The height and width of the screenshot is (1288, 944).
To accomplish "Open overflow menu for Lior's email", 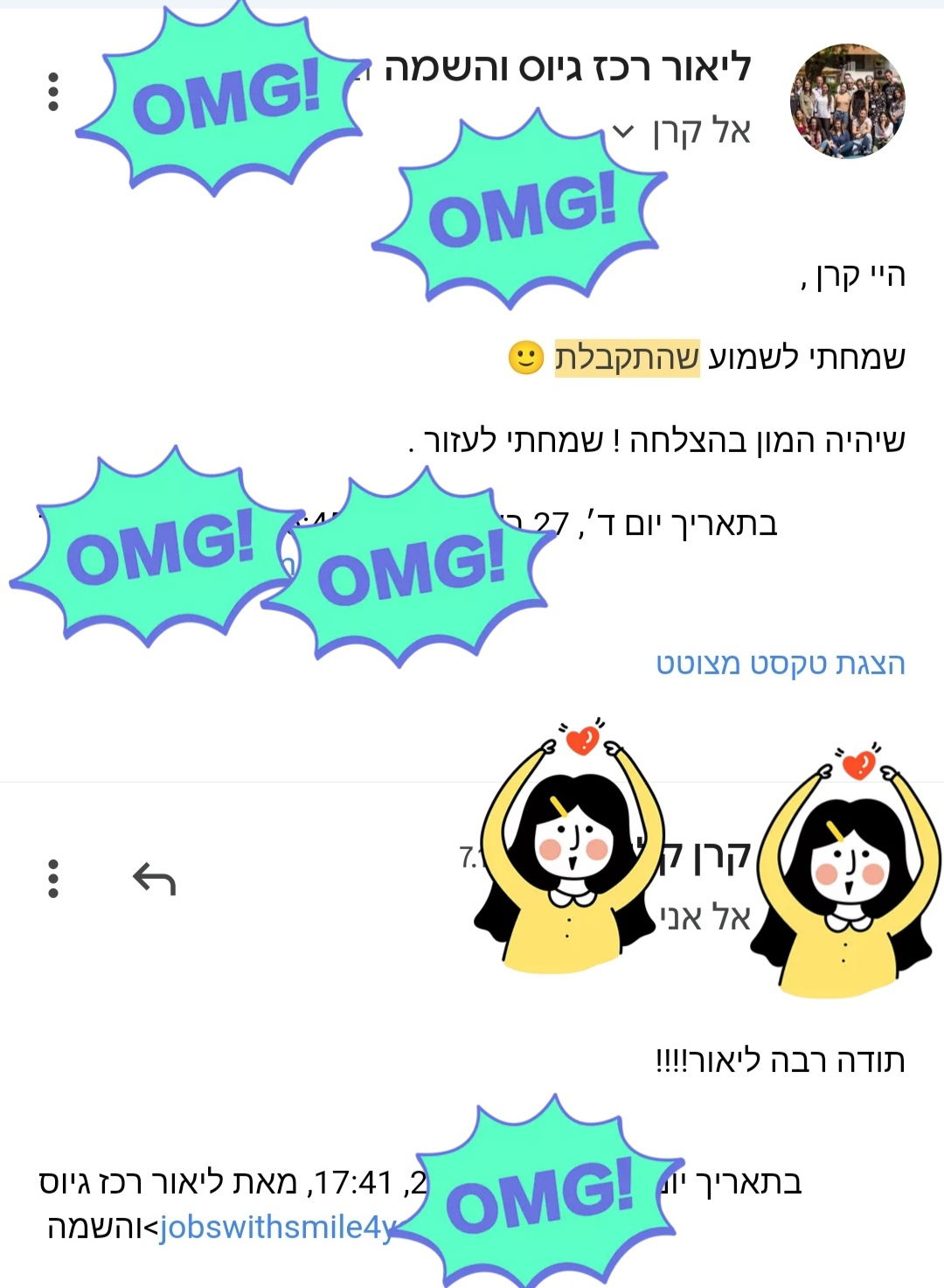I will pyautogui.click(x=53, y=92).
